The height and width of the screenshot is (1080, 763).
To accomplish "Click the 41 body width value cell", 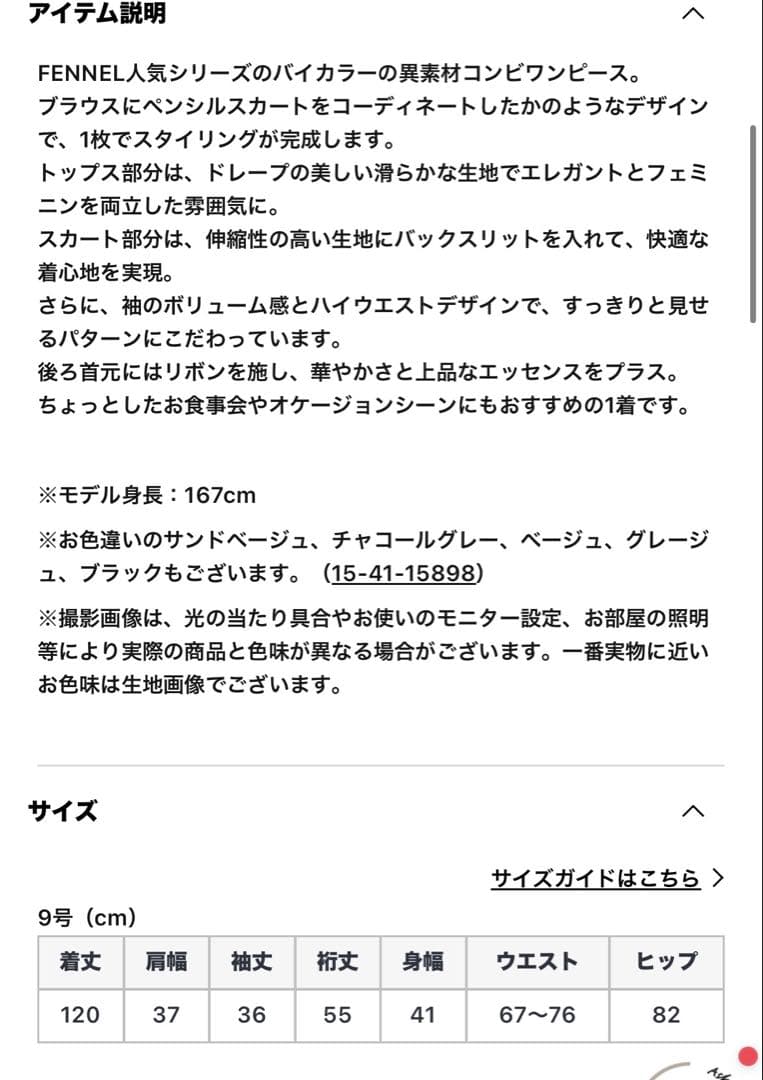I will (423, 1014).
